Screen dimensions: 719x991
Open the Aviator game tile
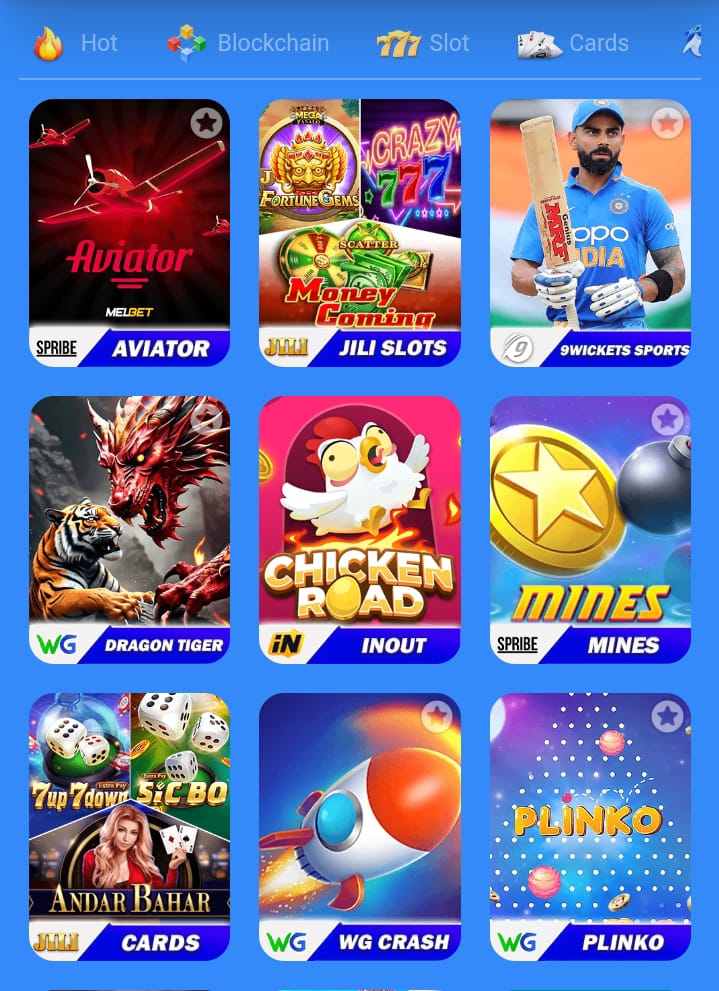click(x=129, y=232)
